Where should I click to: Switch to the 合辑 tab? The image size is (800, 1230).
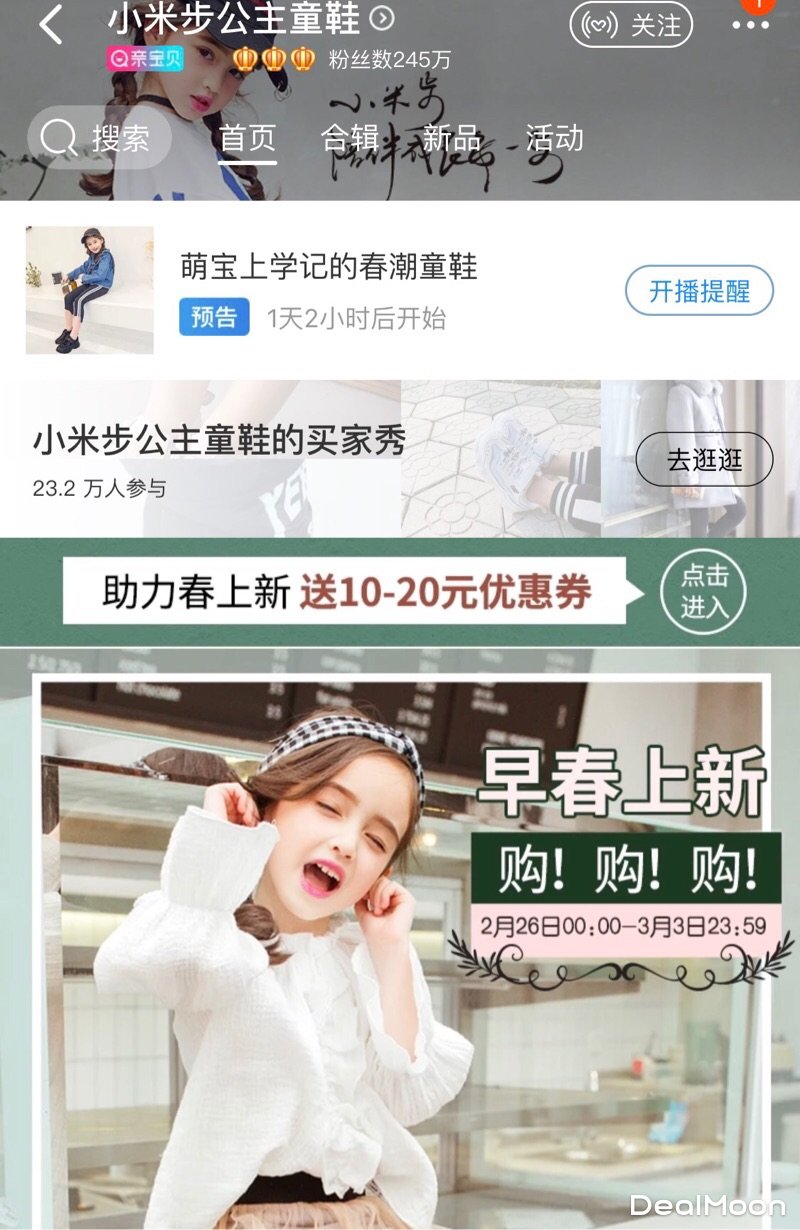pos(349,138)
